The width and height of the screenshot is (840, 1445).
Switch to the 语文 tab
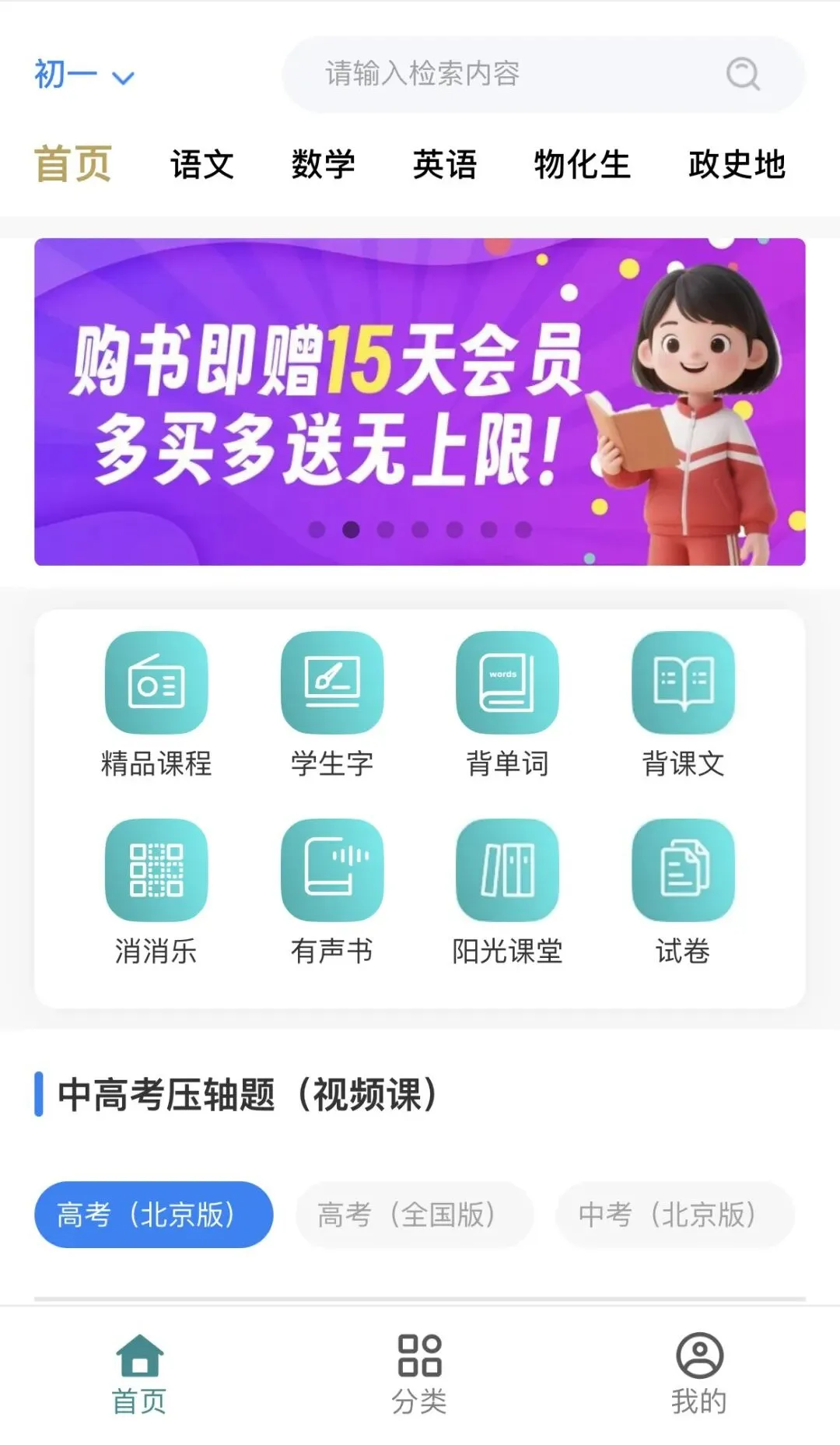[202, 165]
